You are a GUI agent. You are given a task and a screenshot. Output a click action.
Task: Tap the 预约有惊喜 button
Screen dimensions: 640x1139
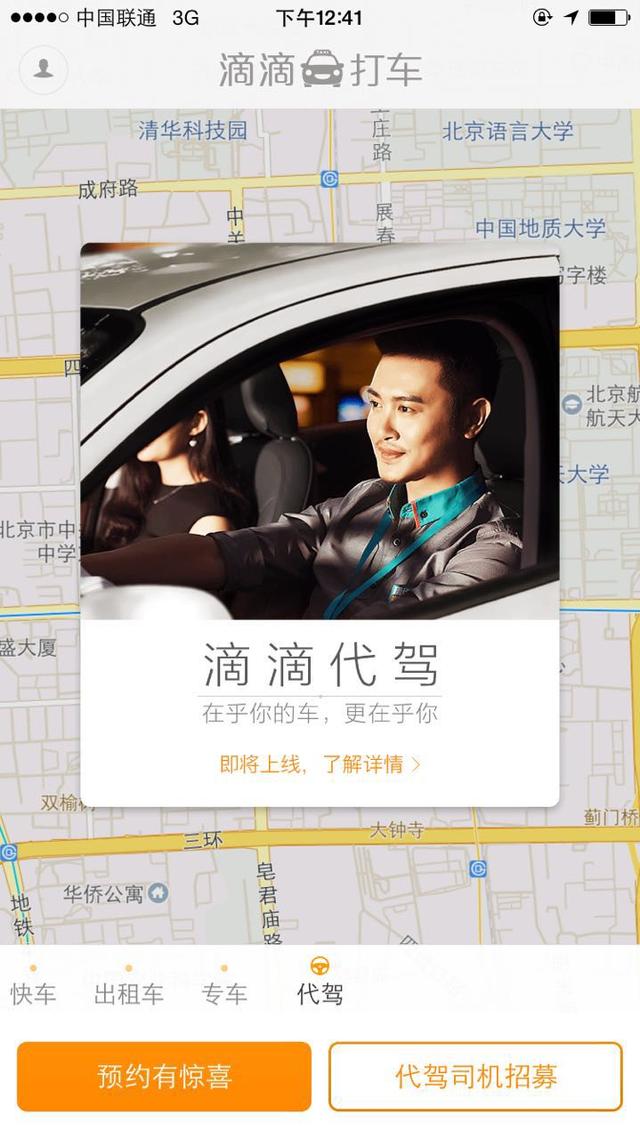coord(164,1076)
